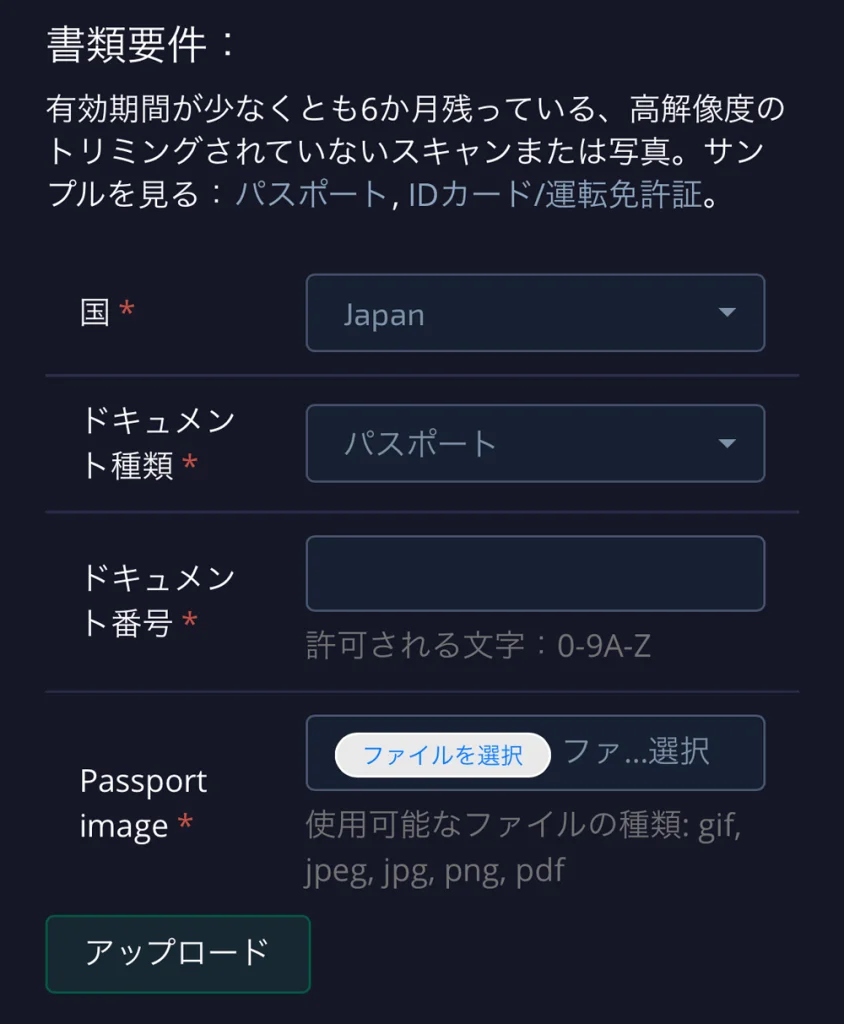The height and width of the screenshot is (1024, 844).
Task: Click the truncated ファ...選択 filename text
Action: pyautogui.click(x=635, y=753)
